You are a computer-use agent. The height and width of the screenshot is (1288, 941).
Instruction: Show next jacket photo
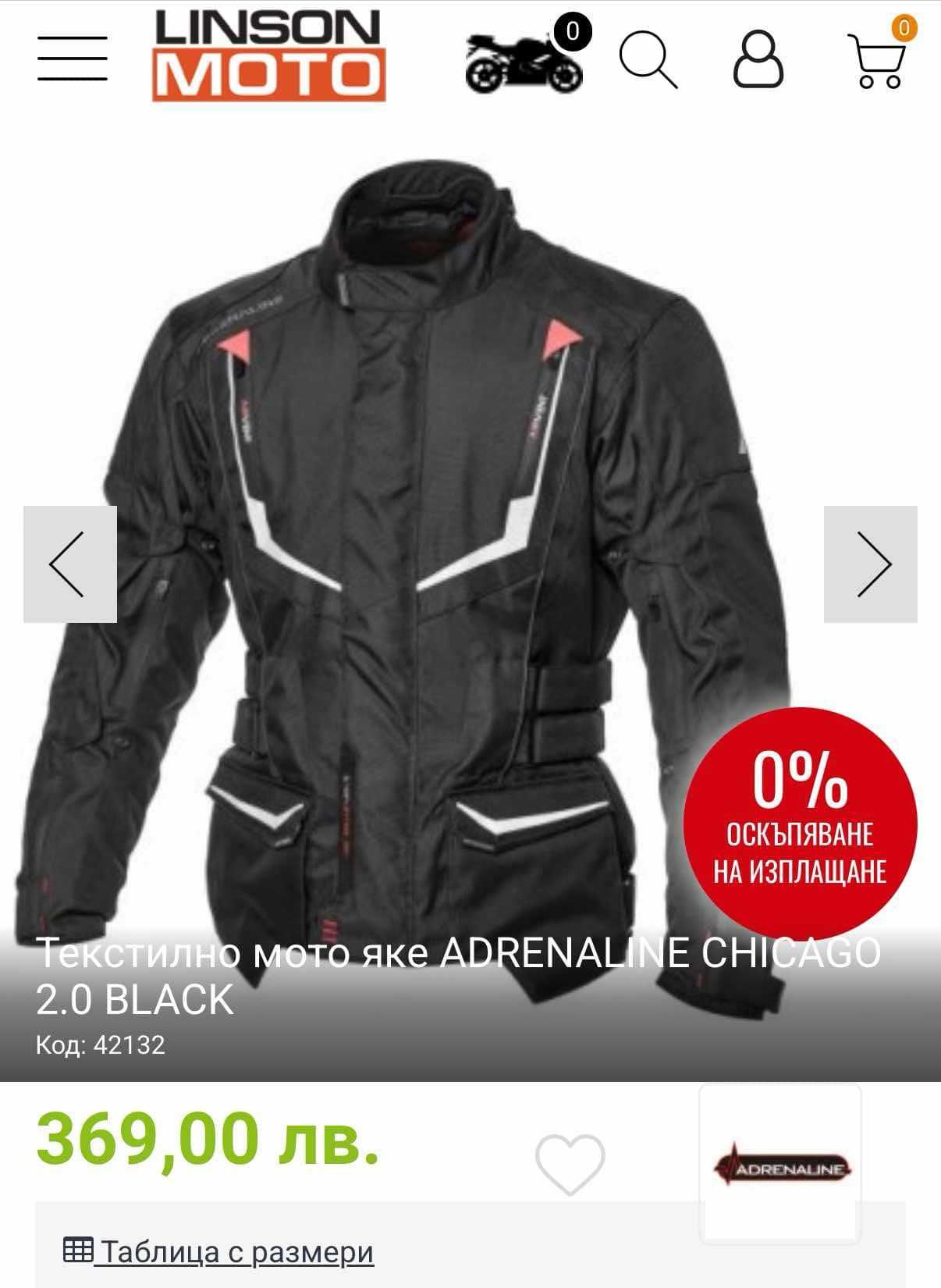click(871, 564)
